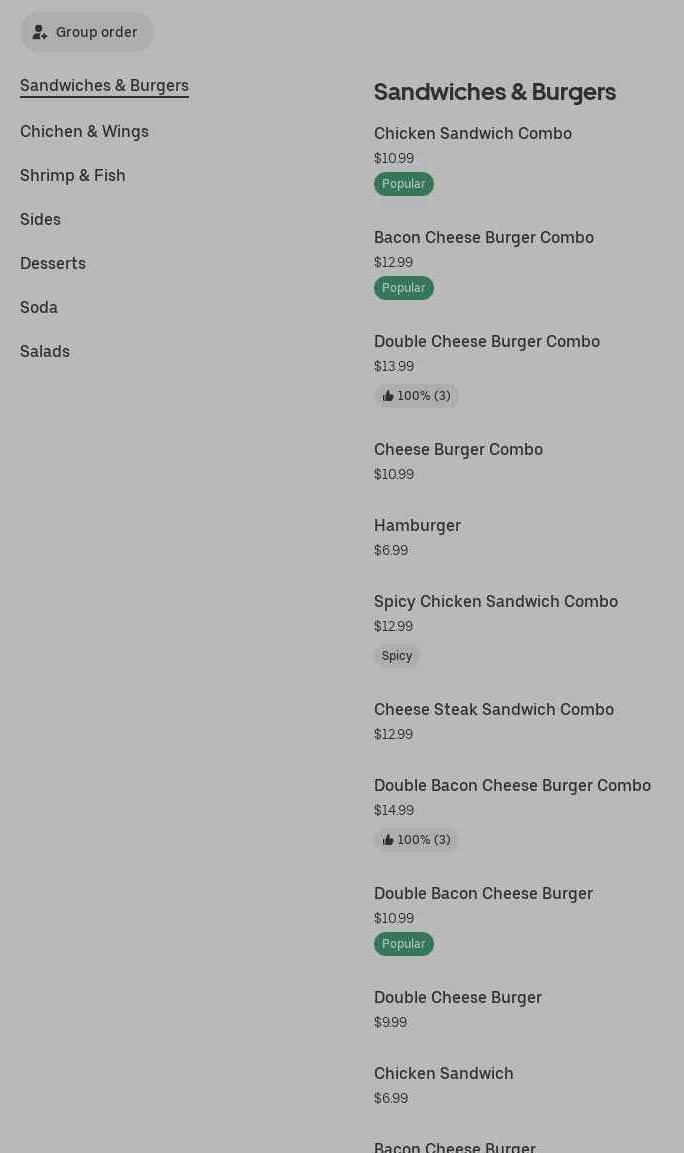Screen dimensions: 684x1153
Task: Start a group order
Action: 87,32
